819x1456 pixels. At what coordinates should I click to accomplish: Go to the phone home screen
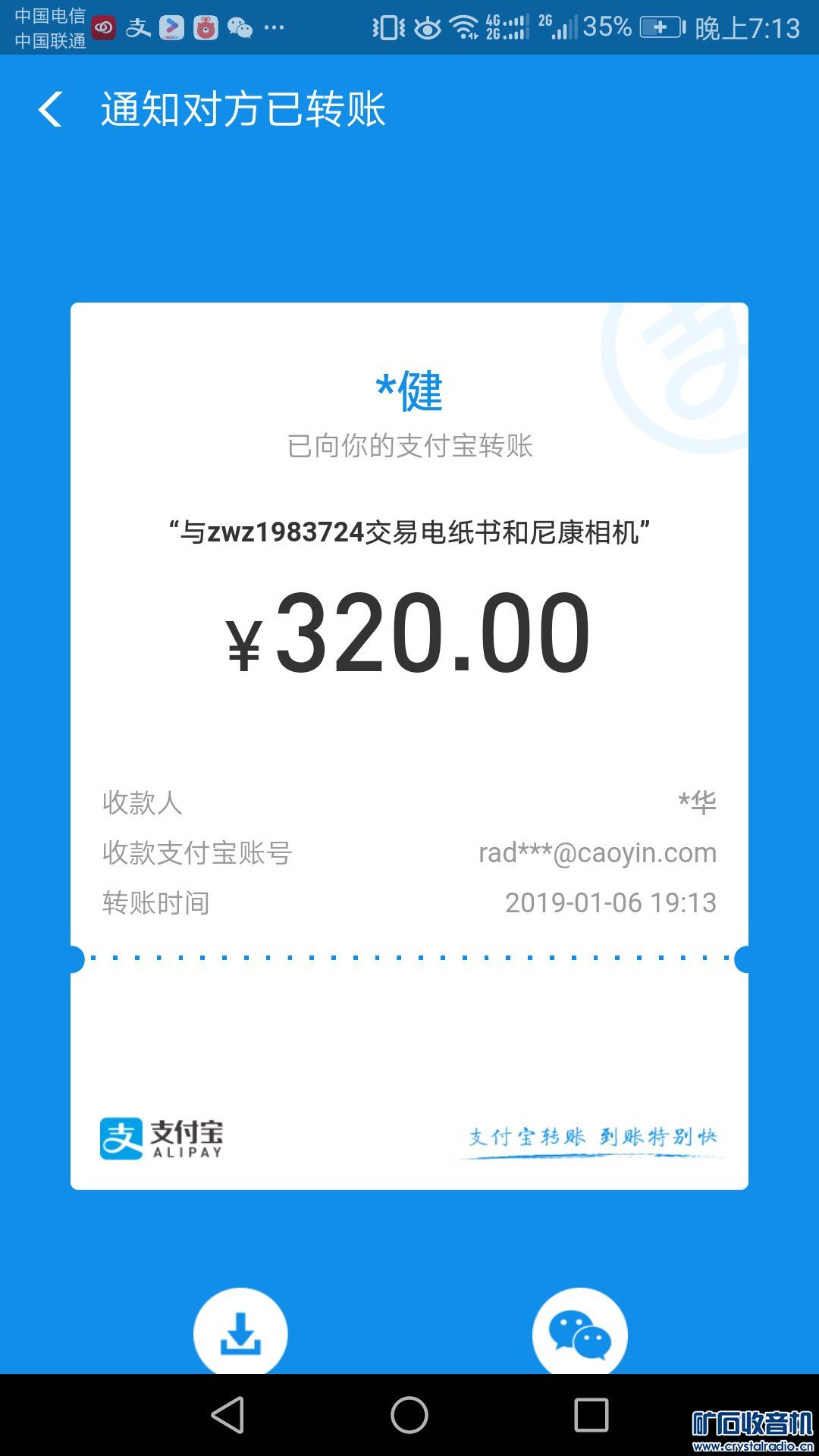click(x=409, y=1415)
